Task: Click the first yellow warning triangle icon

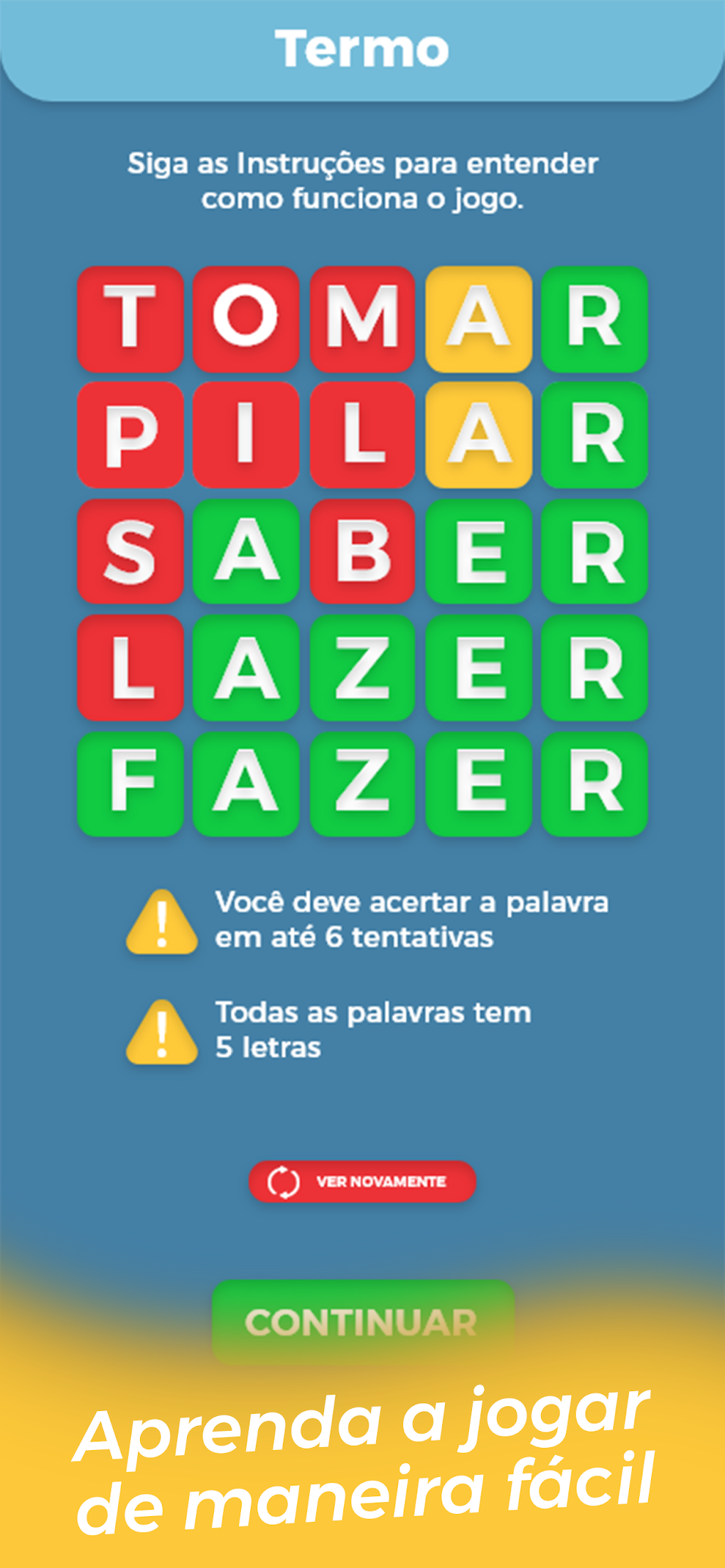Action: pyautogui.click(x=160, y=918)
